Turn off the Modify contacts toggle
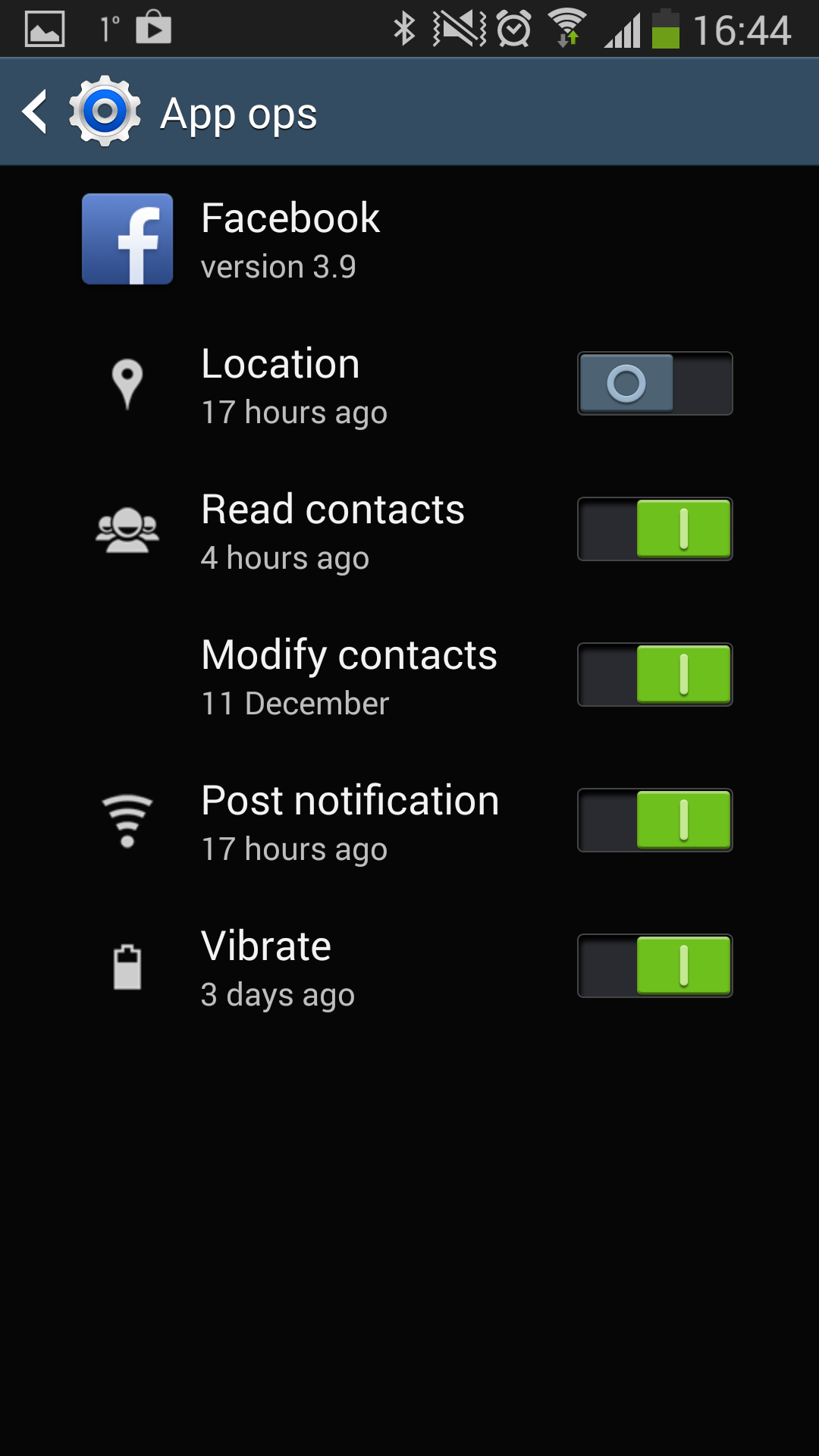Screen dimensions: 819x1456 [654, 675]
